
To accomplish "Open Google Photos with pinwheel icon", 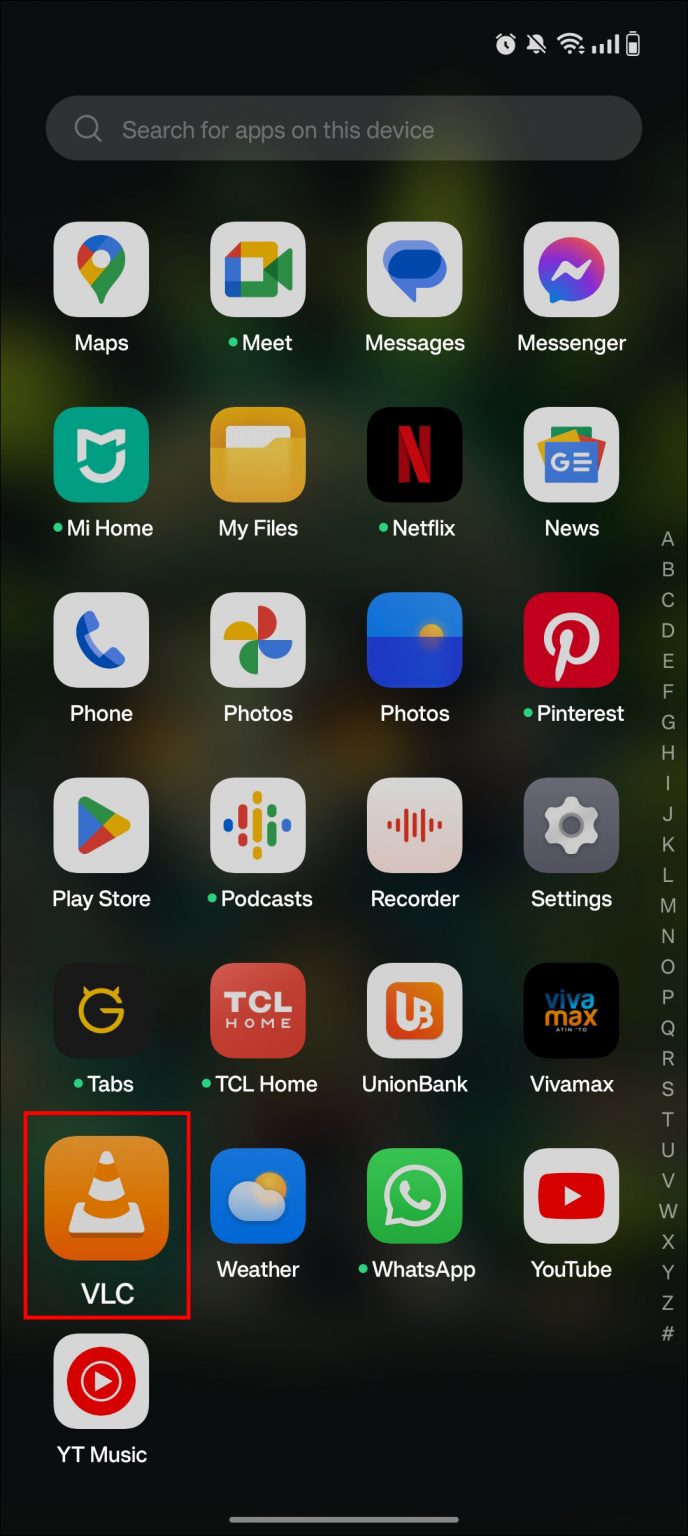I will (x=258, y=640).
